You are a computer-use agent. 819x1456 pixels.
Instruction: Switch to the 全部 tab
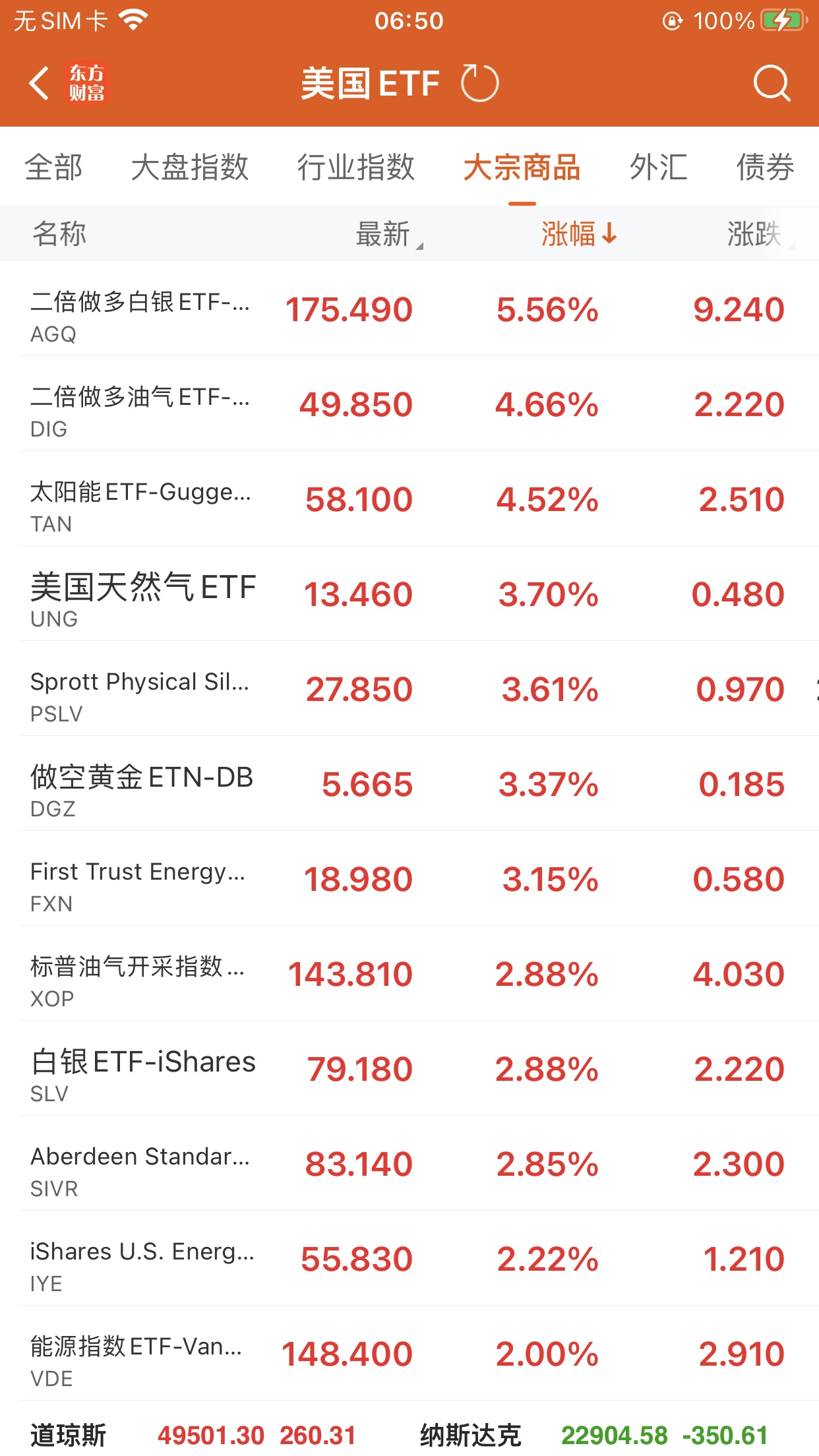point(53,167)
